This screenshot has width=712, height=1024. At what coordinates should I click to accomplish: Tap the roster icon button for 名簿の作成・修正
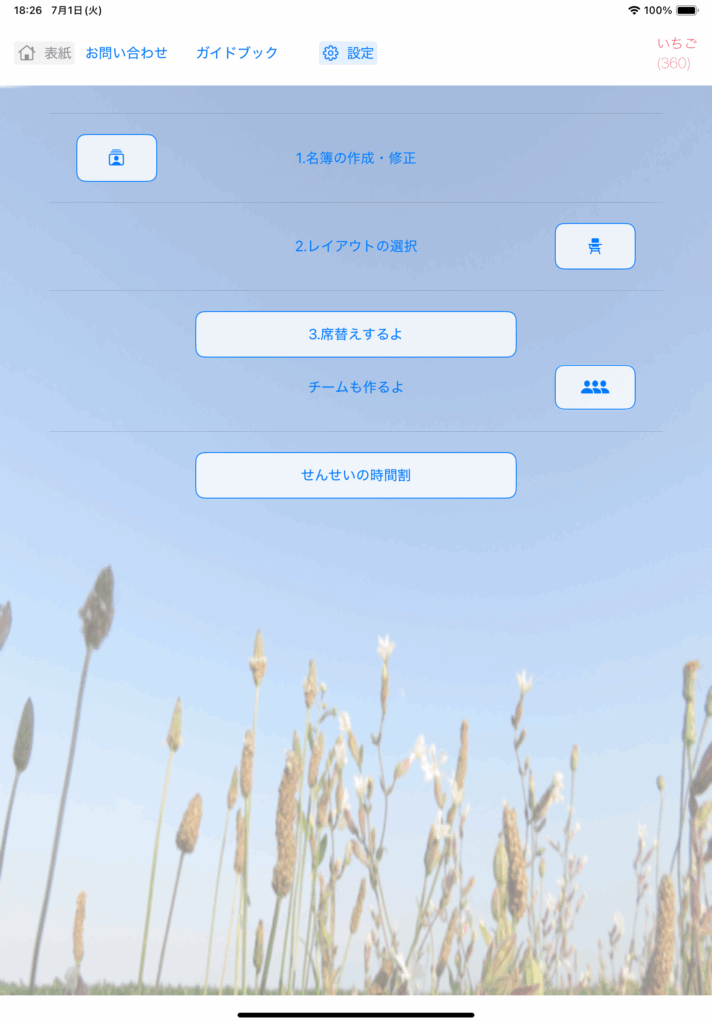pyautogui.click(x=117, y=158)
